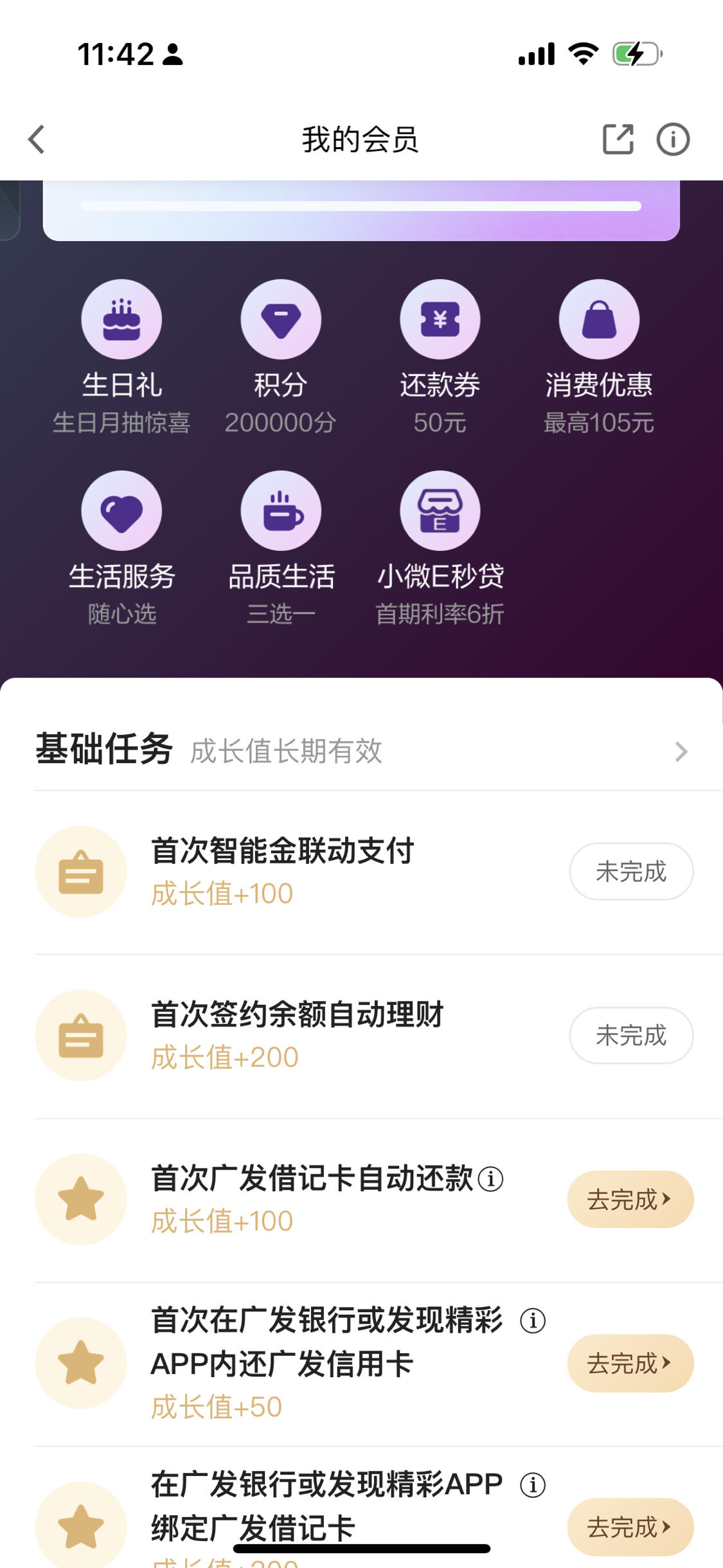
Task: Open the info icon in the header
Action: 673,139
